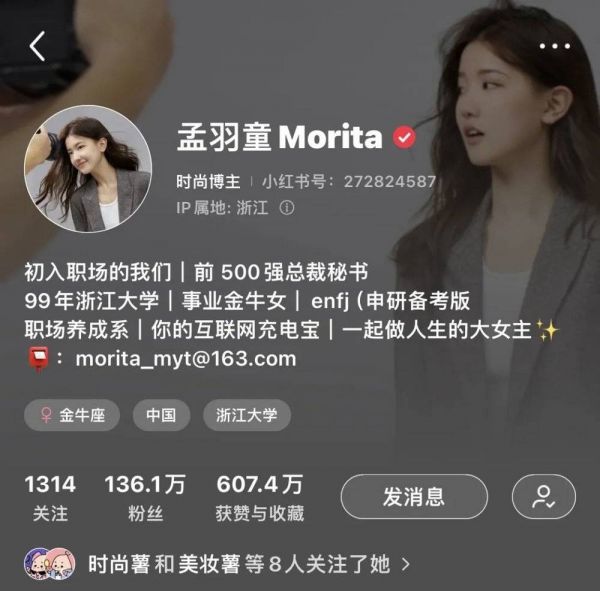The width and height of the screenshot is (600, 591).
Task: Tap 发消息 to message her
Action: 414,497
